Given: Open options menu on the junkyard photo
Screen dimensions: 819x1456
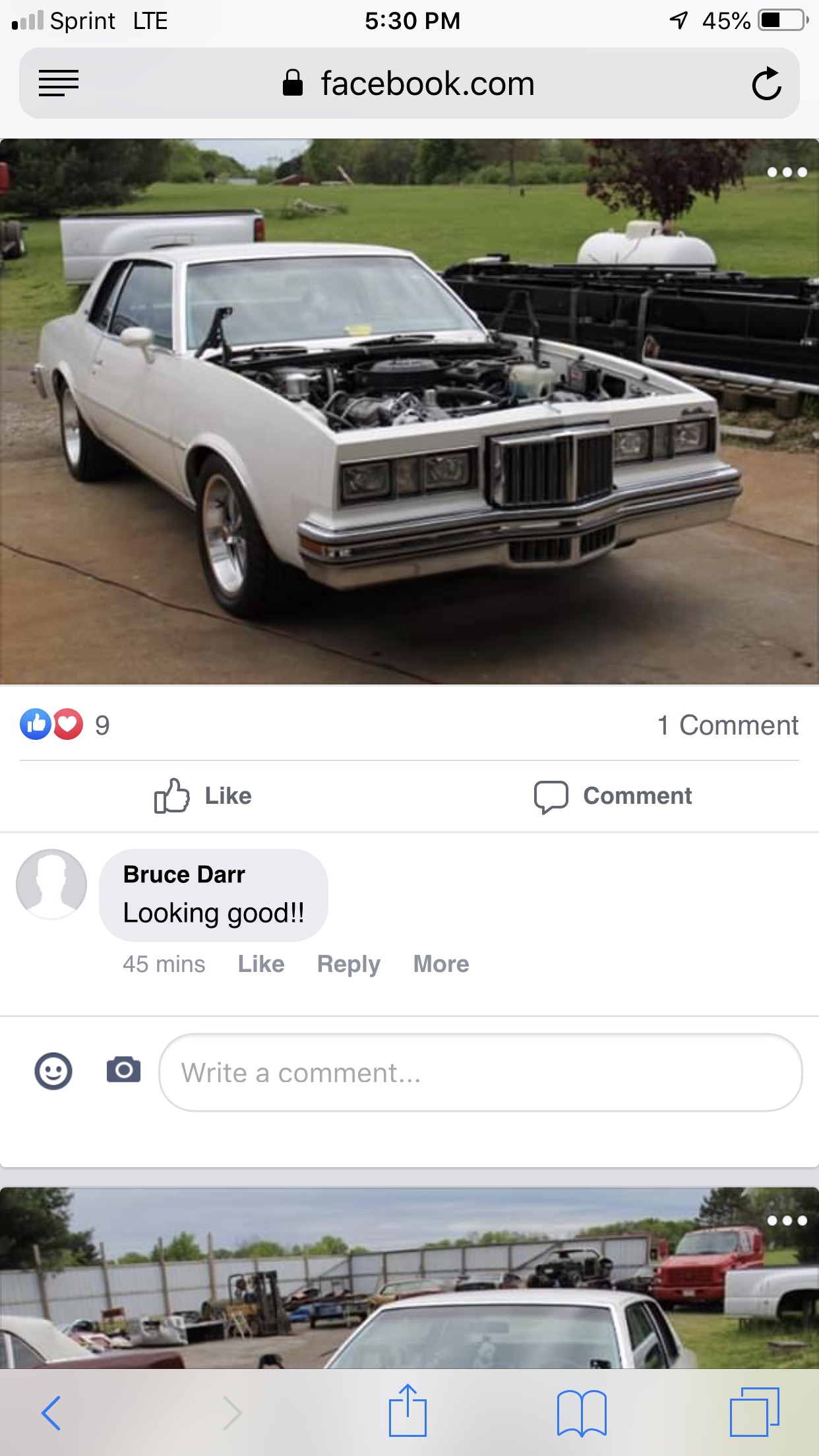Looking at the screenshot, I should click(x=787, y=1221).
